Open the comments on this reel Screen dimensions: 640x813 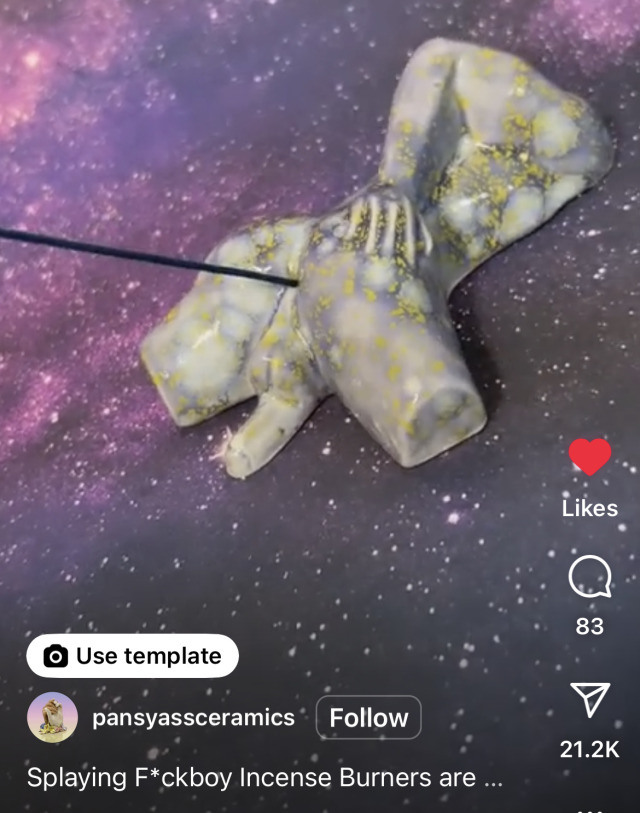tap(590, 576)
